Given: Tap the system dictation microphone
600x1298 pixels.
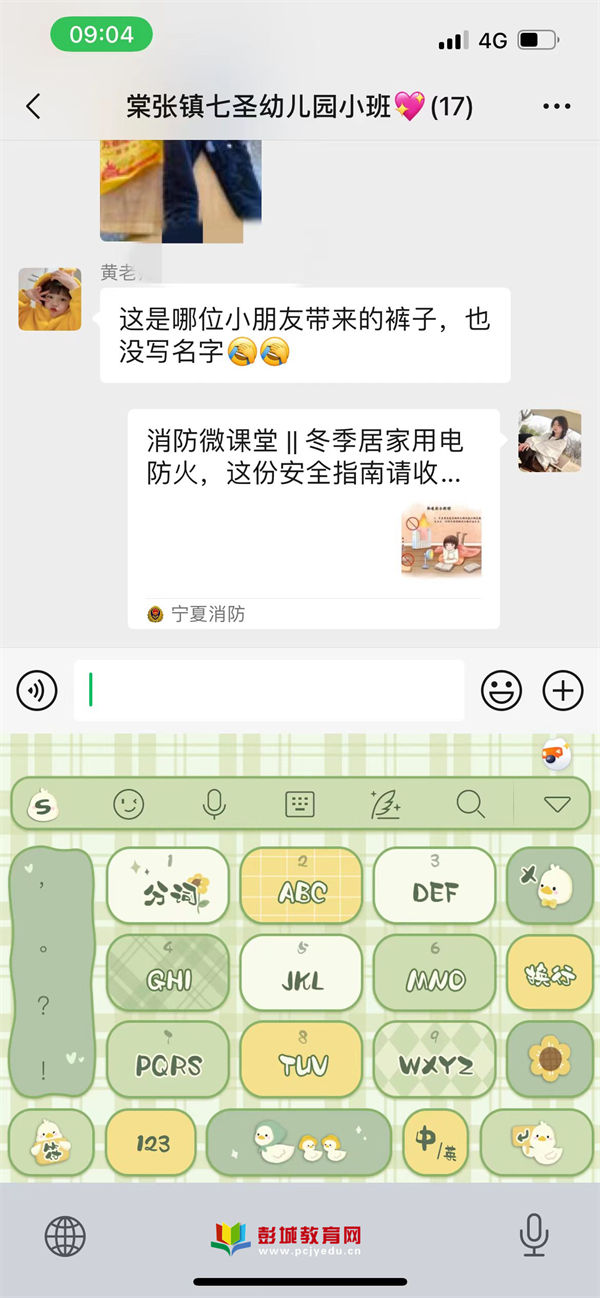Looking at the screenshot, I should point(534,1237).
